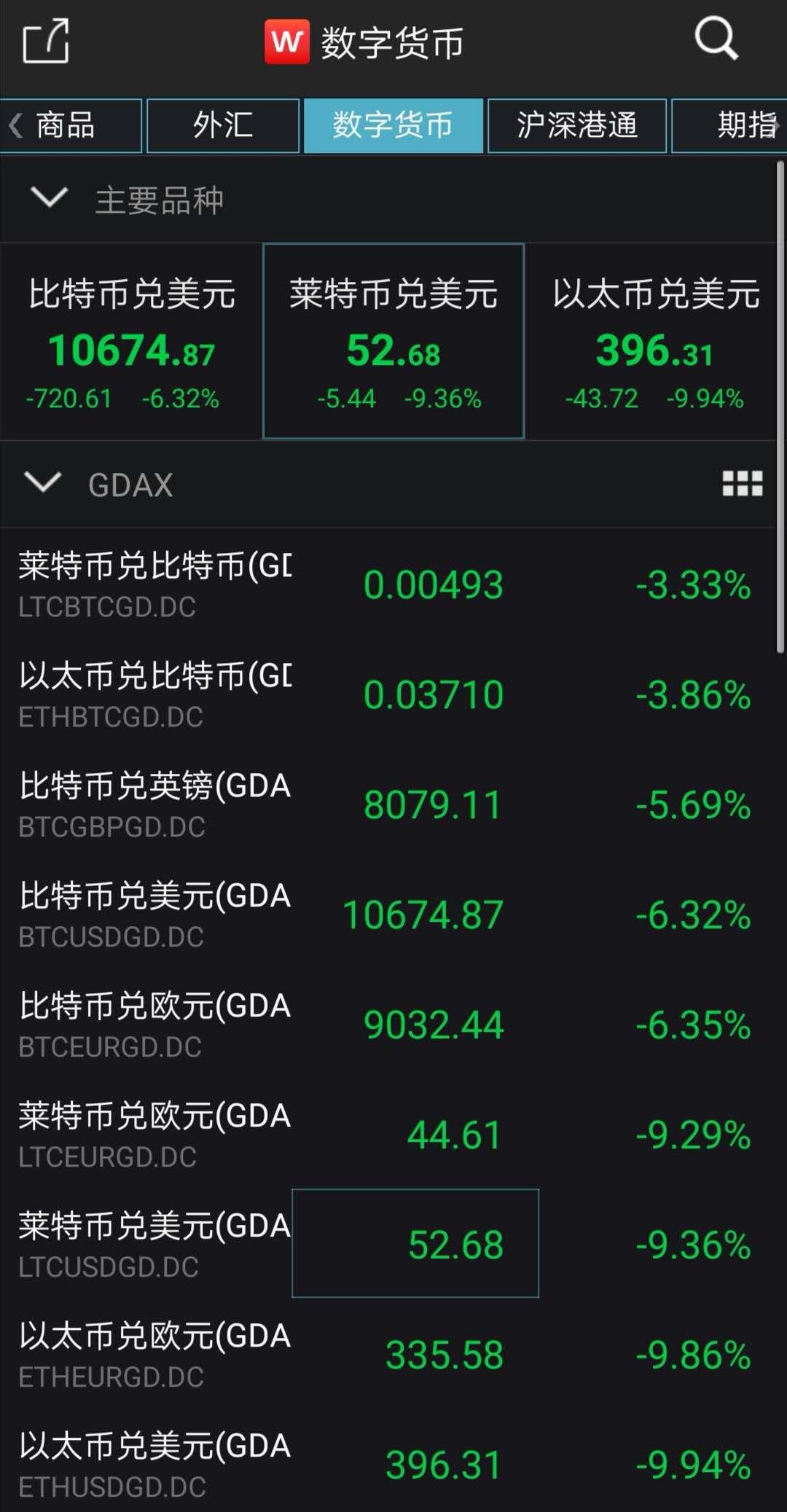Collapse the GDAX section

pos(44,484)
